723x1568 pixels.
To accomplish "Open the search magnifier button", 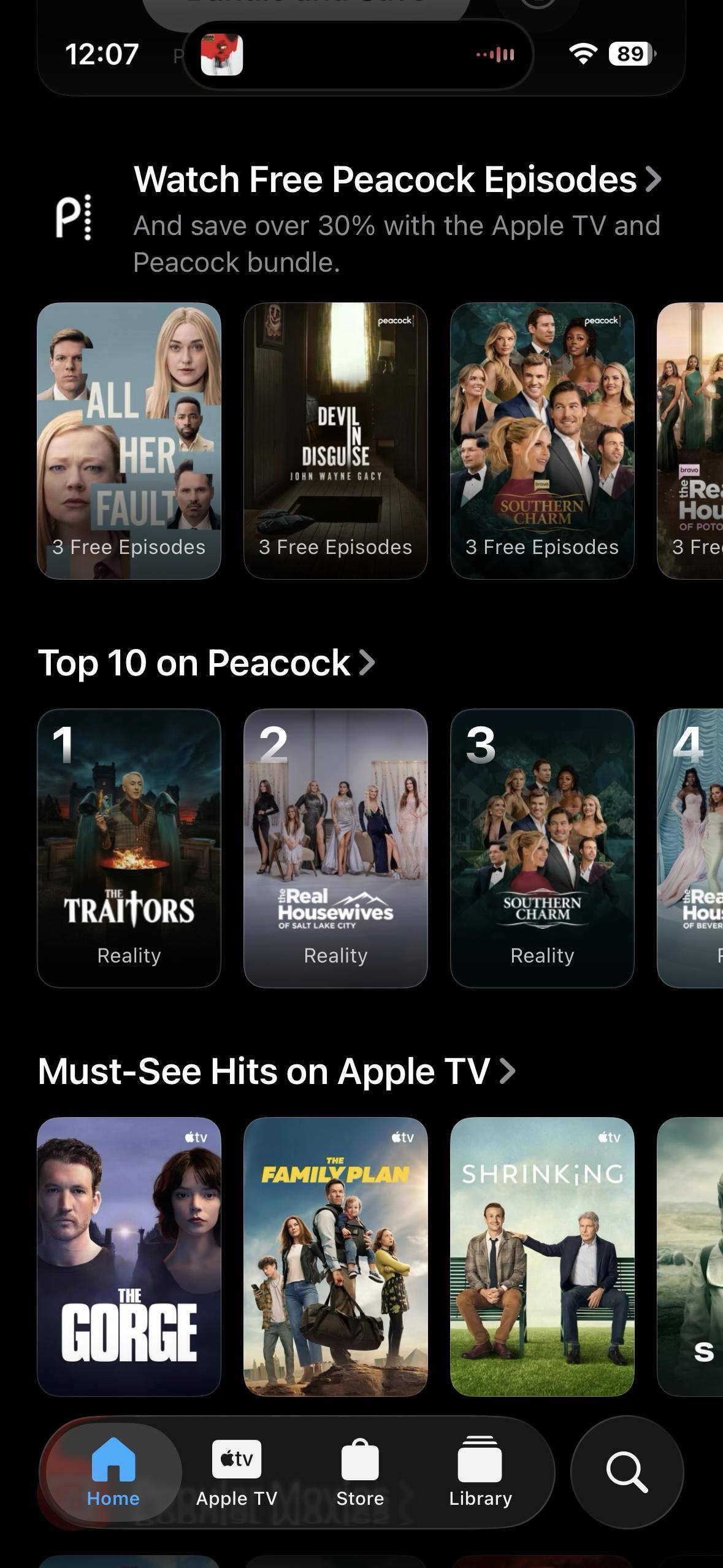I will coord(627,1472).
